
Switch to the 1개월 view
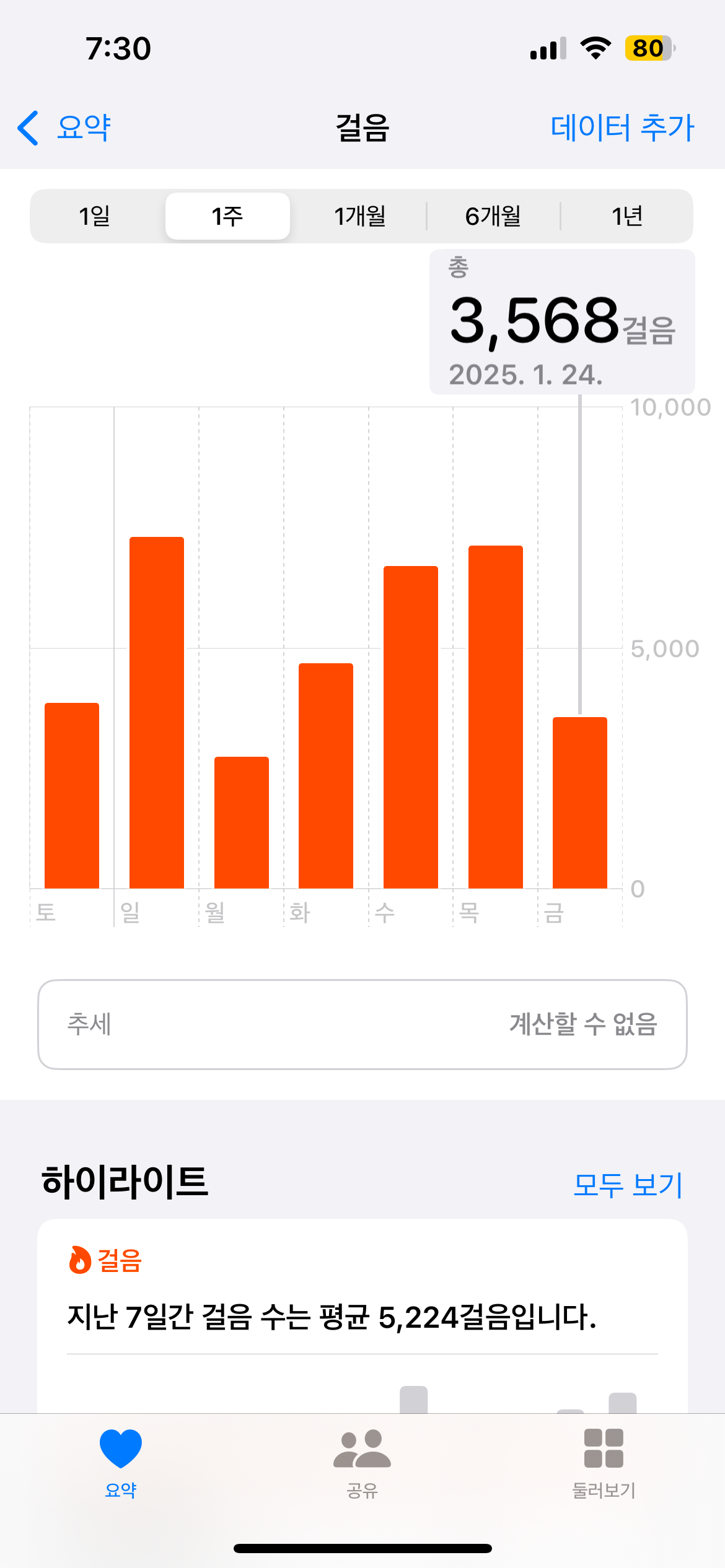pos(360,216)
